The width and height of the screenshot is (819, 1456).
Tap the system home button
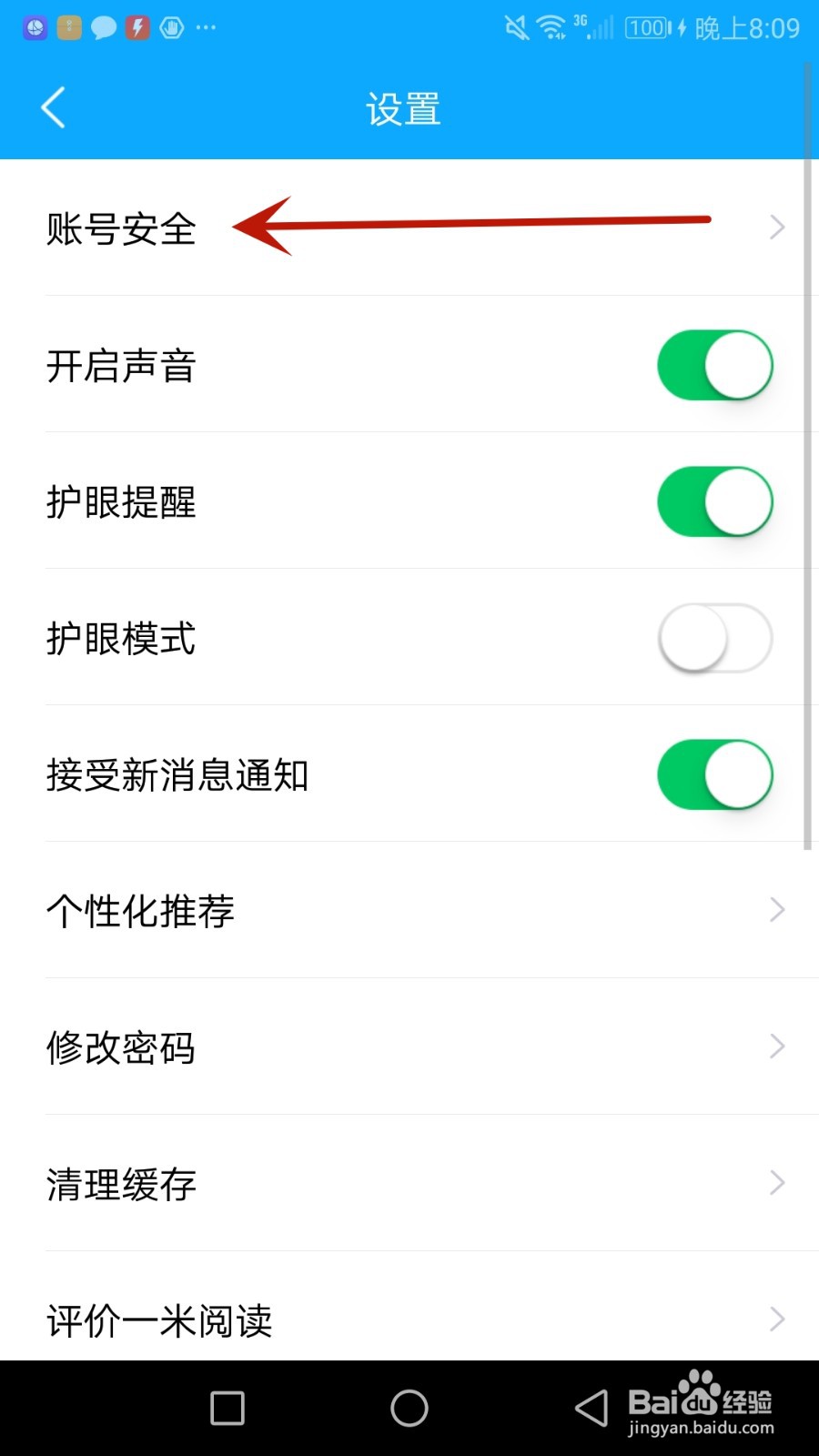click(x=409, y=1409)
